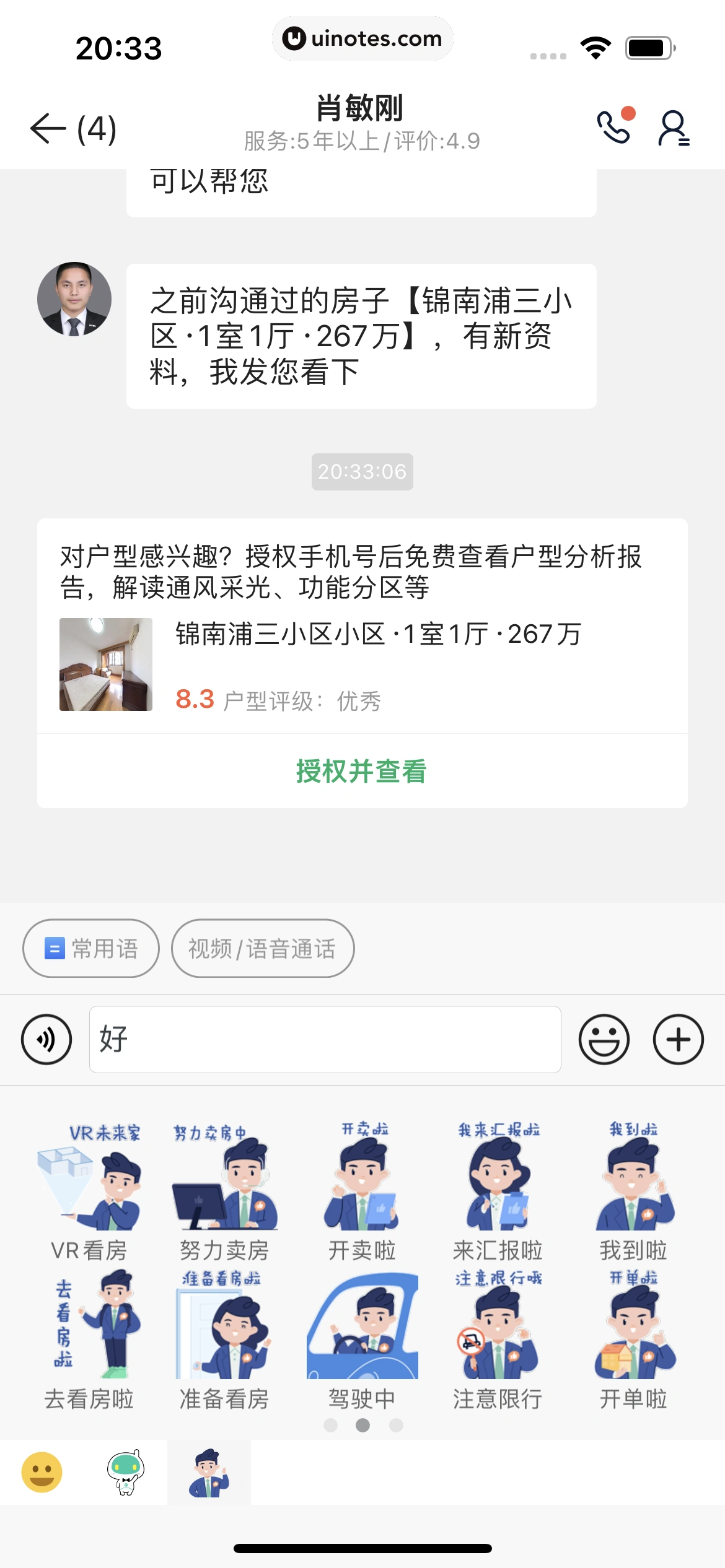Switch to the yellow emoji tab
The image size is (725, 1568).
tap(42, 1472)
